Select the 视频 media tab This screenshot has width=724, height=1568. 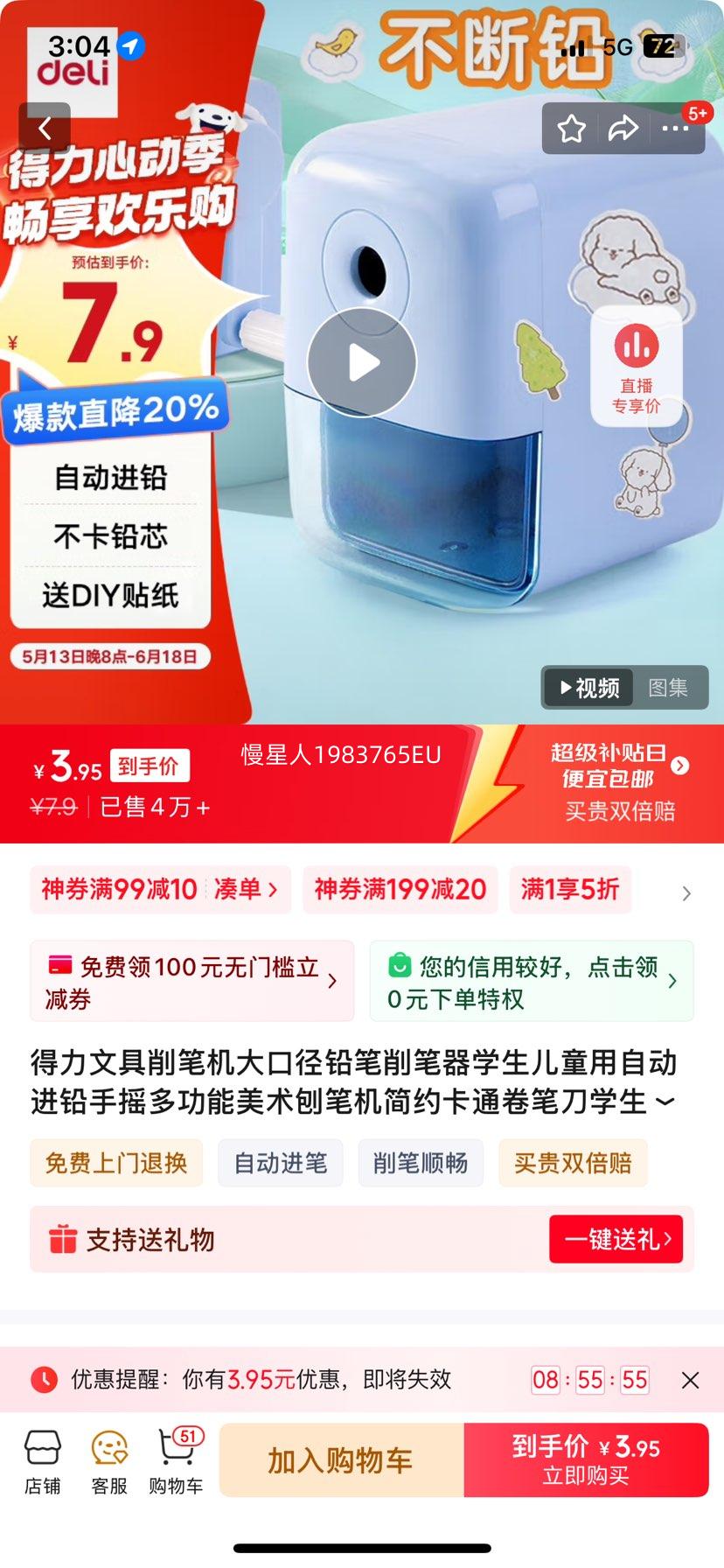589,688
